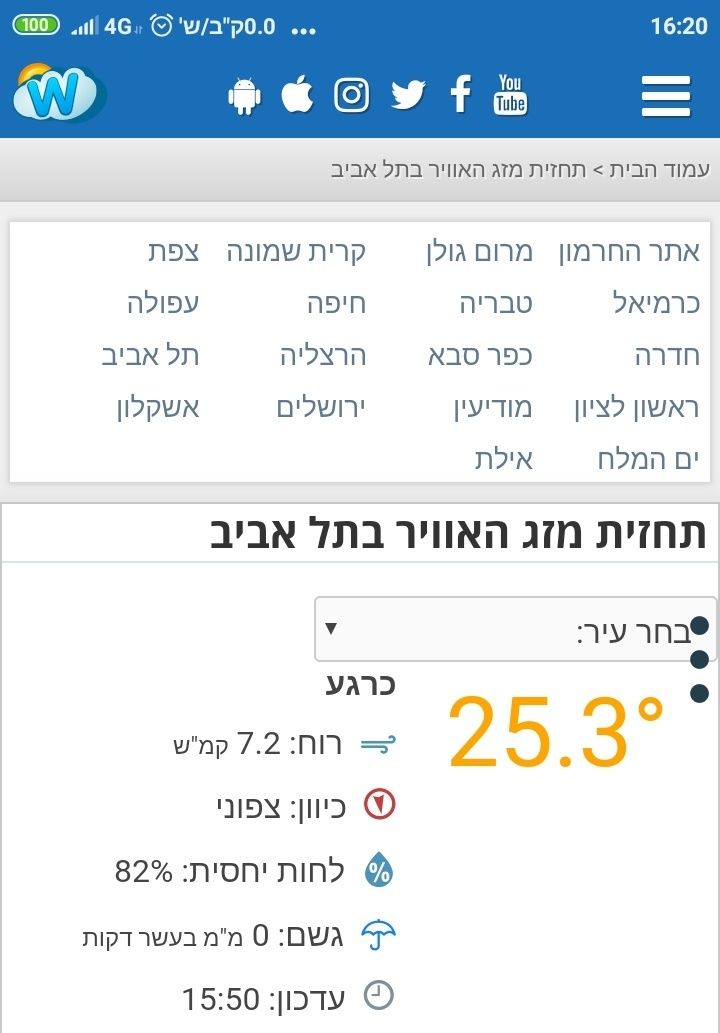Tap the Android app download icon
Screen dimensions: 720x1033
point(244,96)
